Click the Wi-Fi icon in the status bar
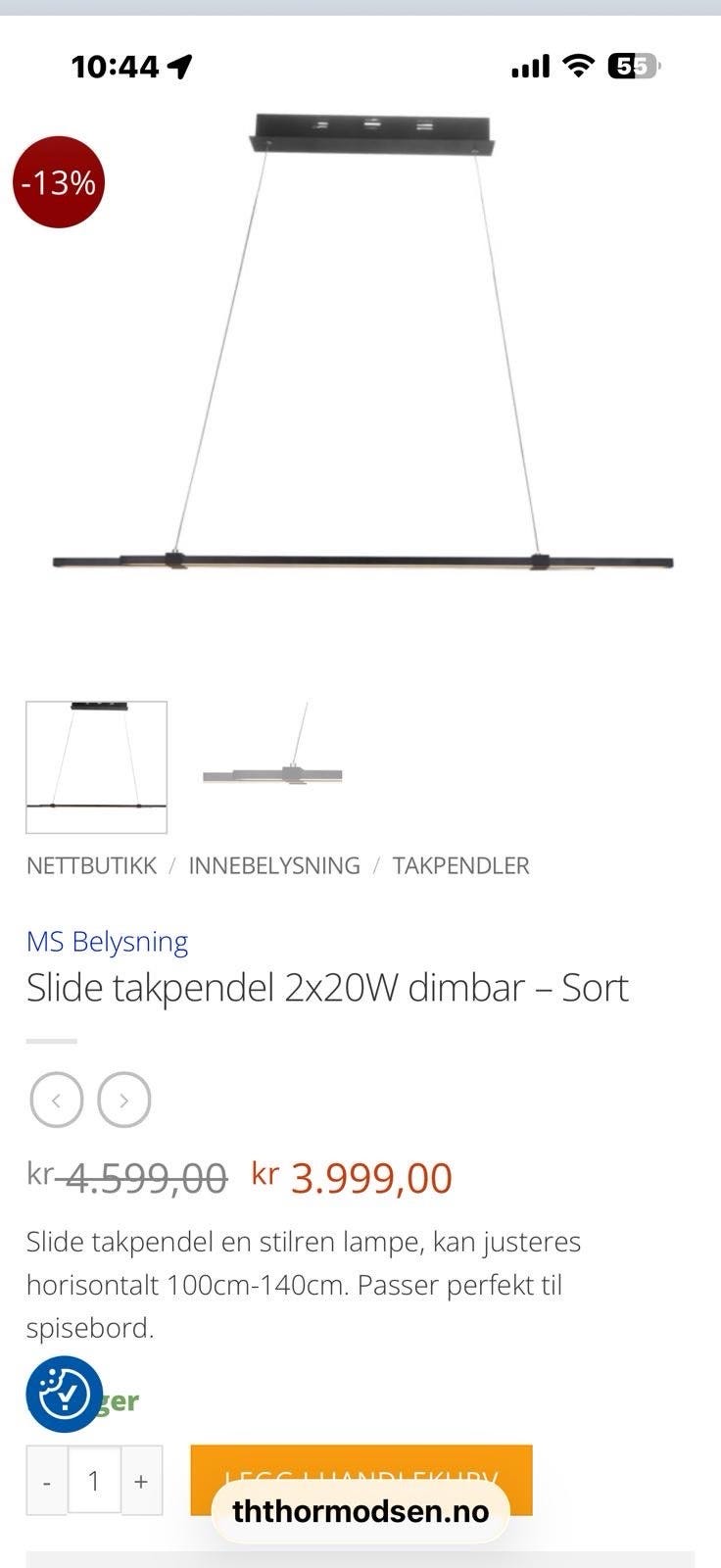The width and height of the screenshot is (721, 1568). pyautogui.click(x=579, y=65)
